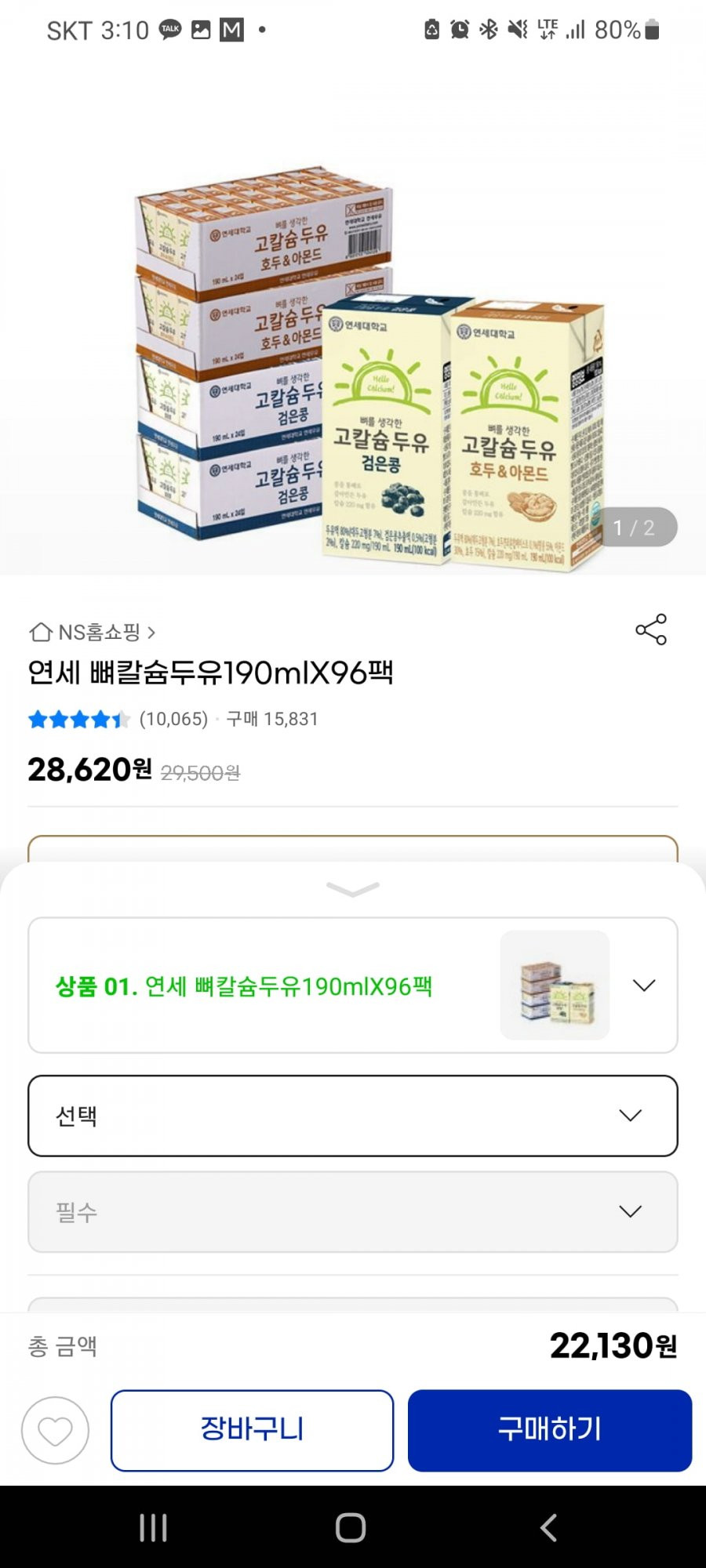Share this product with the share icon
706x1568 pixels.
coord(651,630)
